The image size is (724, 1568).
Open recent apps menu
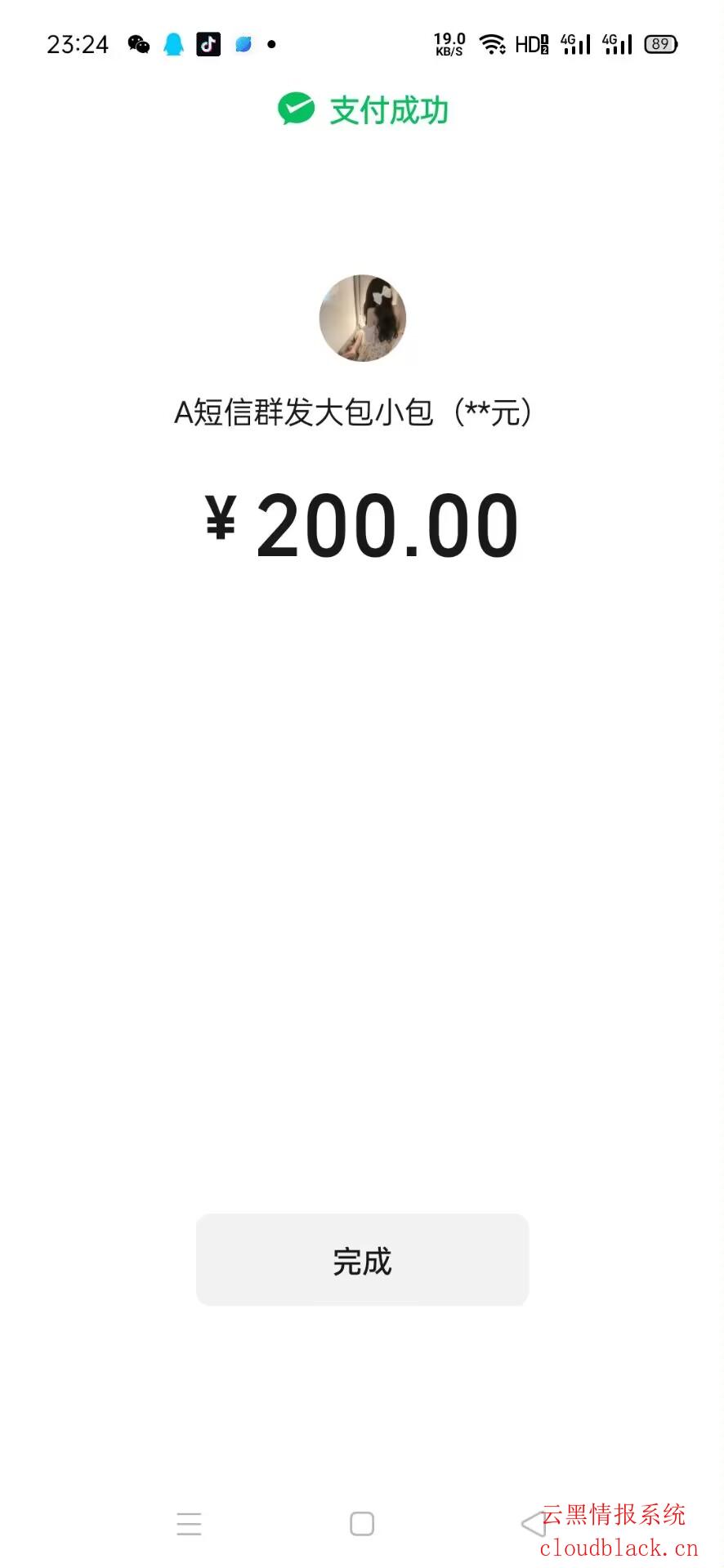click(x=189, y=1524)
